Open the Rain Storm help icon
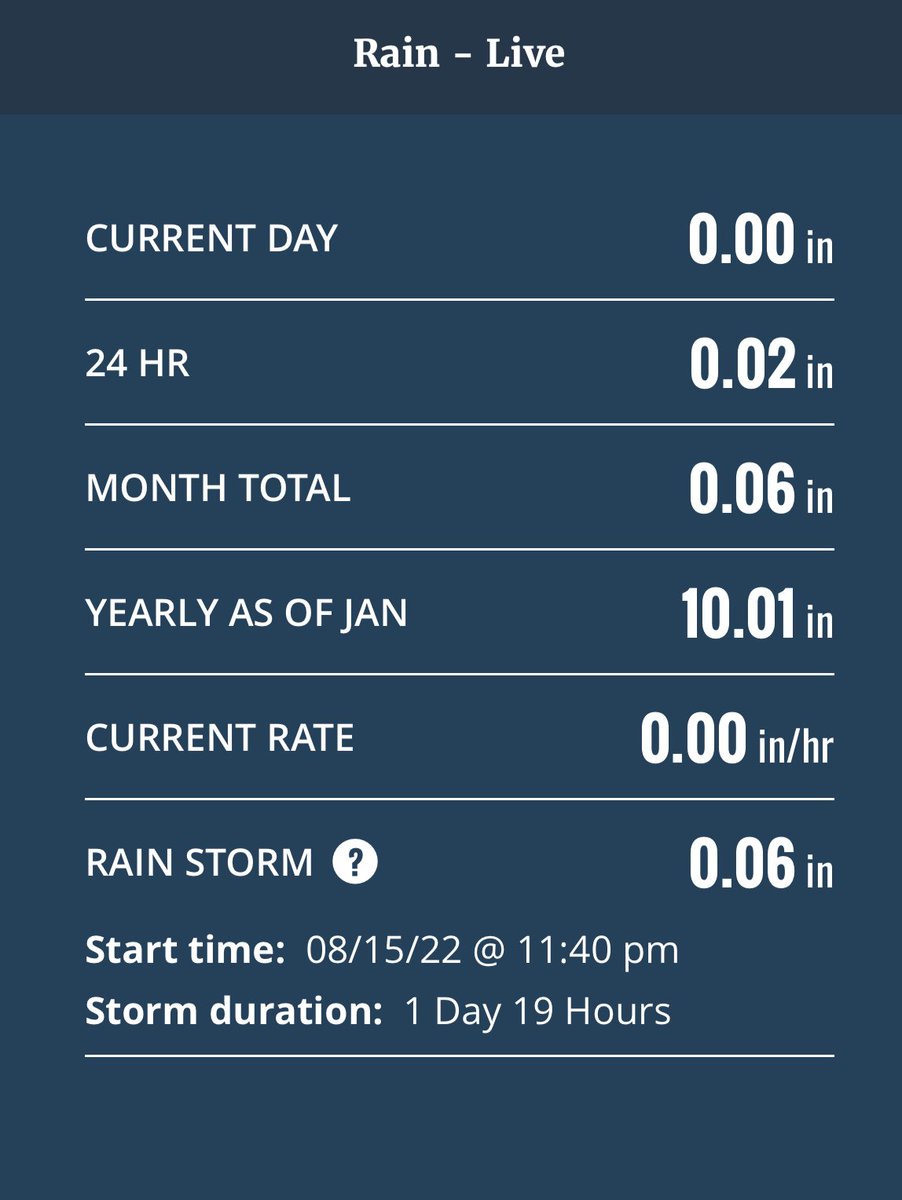Viewport: 902px width, 1200px height. coord(355,863)
